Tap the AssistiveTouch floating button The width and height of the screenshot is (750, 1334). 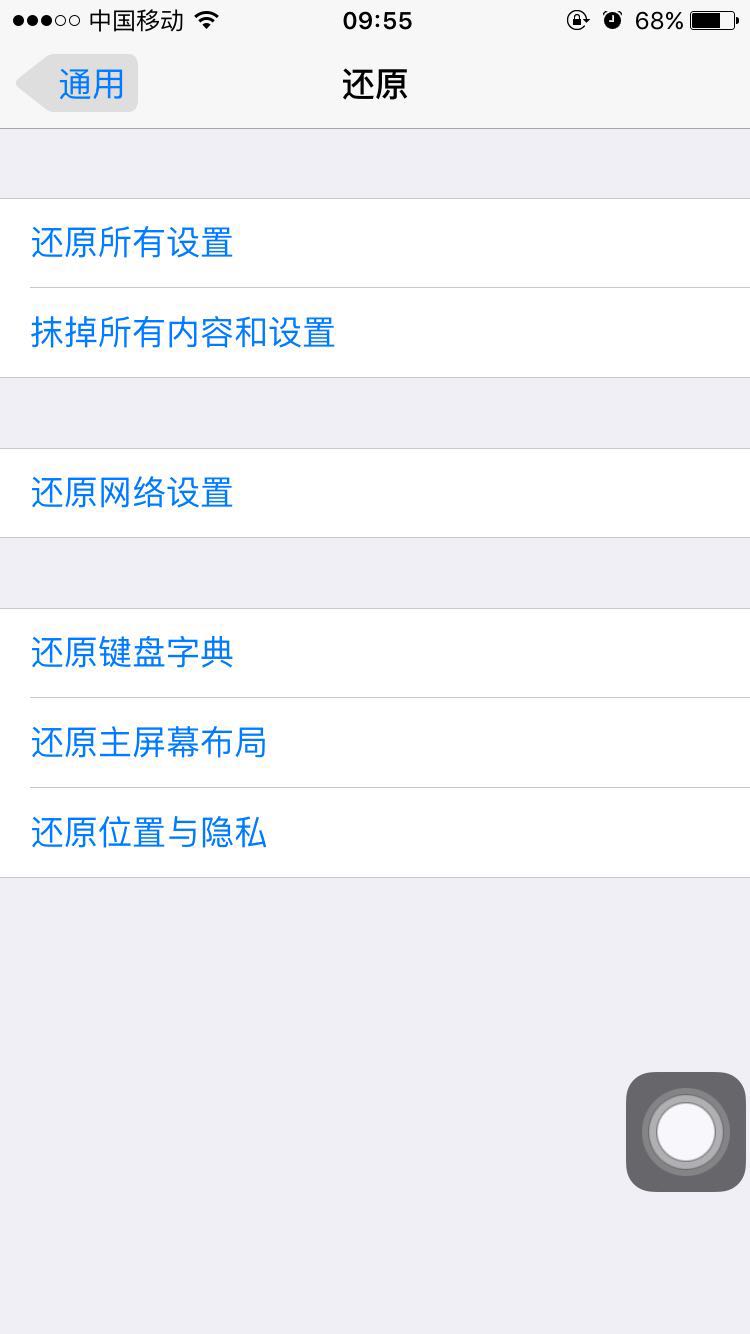point(685,1130)
